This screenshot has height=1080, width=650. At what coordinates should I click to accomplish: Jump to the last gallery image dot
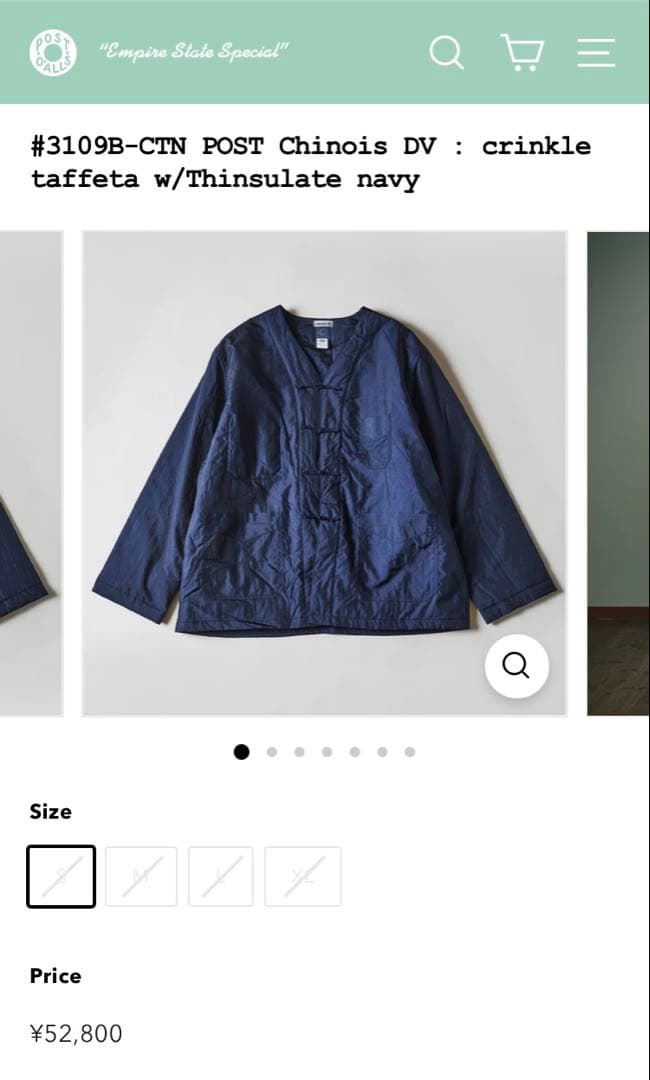(410, 752)
